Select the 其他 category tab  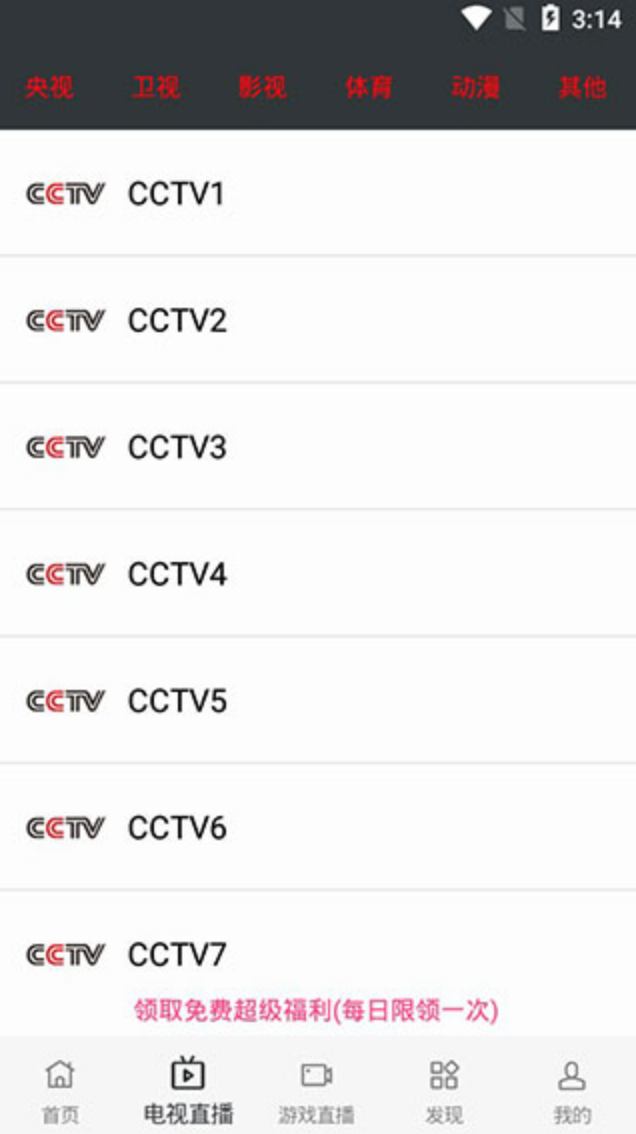coord(582,88)
